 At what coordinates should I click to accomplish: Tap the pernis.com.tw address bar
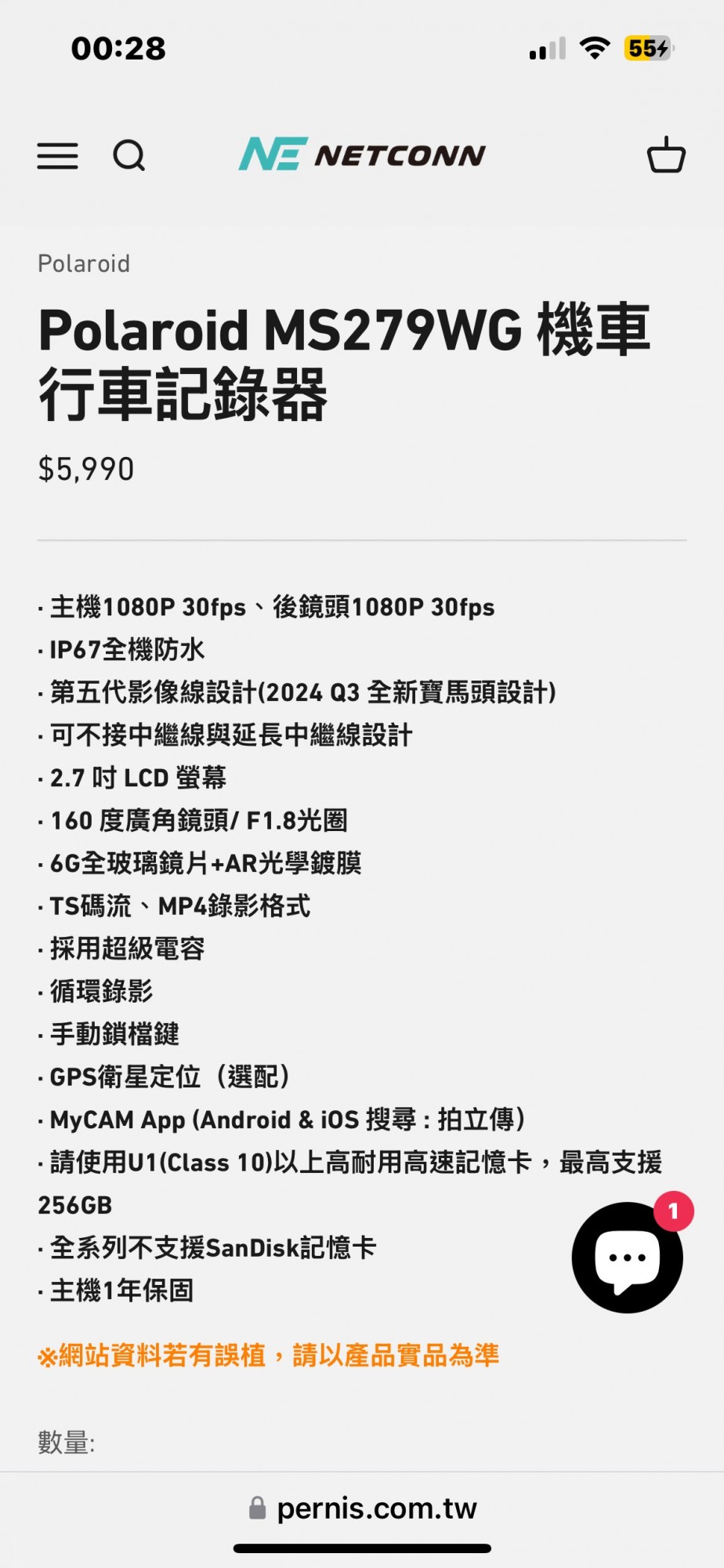[x=362, y=1508]
